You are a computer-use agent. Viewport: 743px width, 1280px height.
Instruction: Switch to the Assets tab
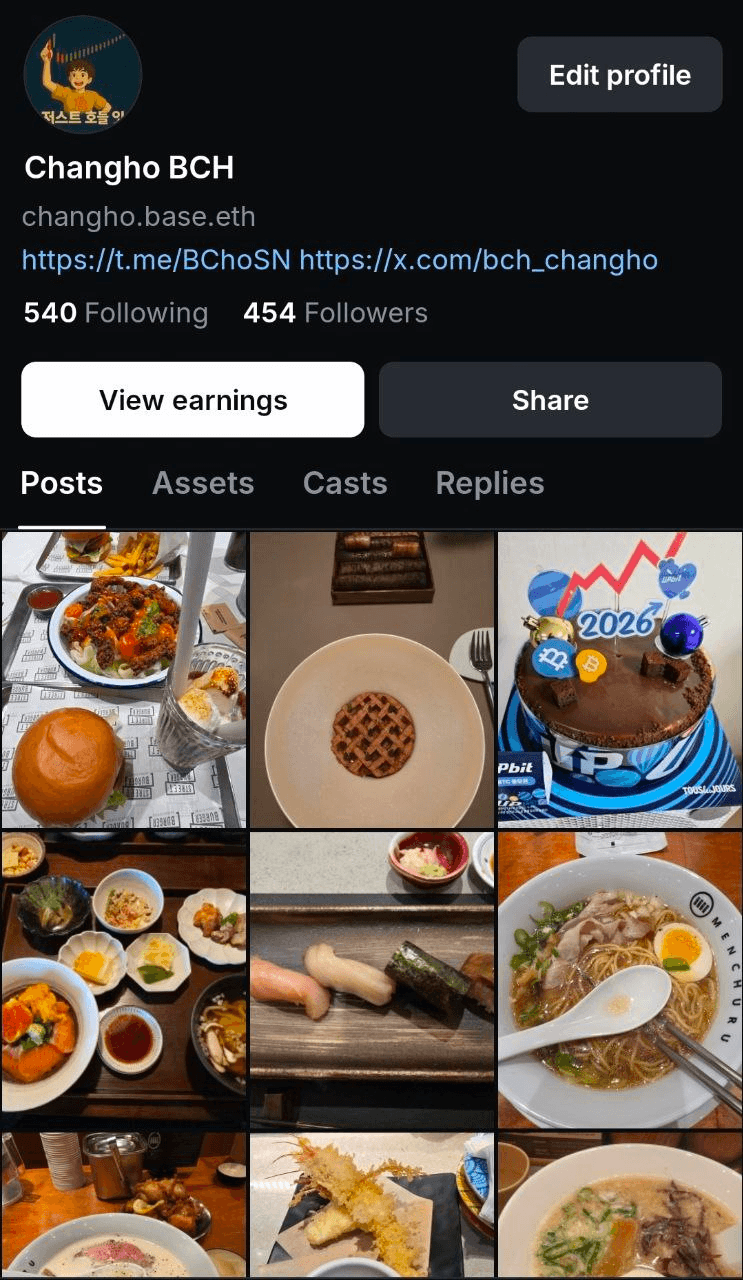(203, 484)
